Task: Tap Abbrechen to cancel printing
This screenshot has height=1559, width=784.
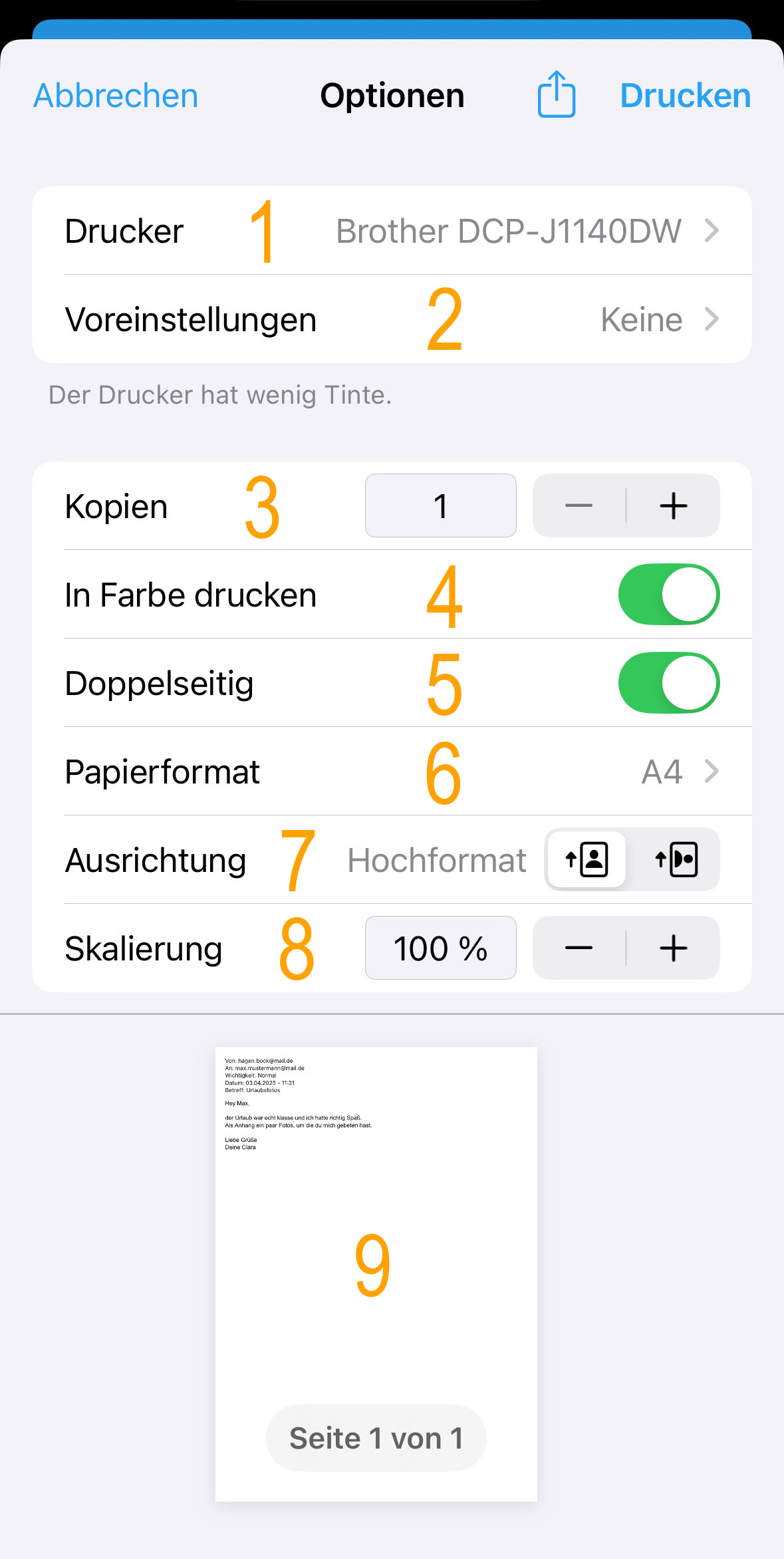Action: [x=116, y=96]
